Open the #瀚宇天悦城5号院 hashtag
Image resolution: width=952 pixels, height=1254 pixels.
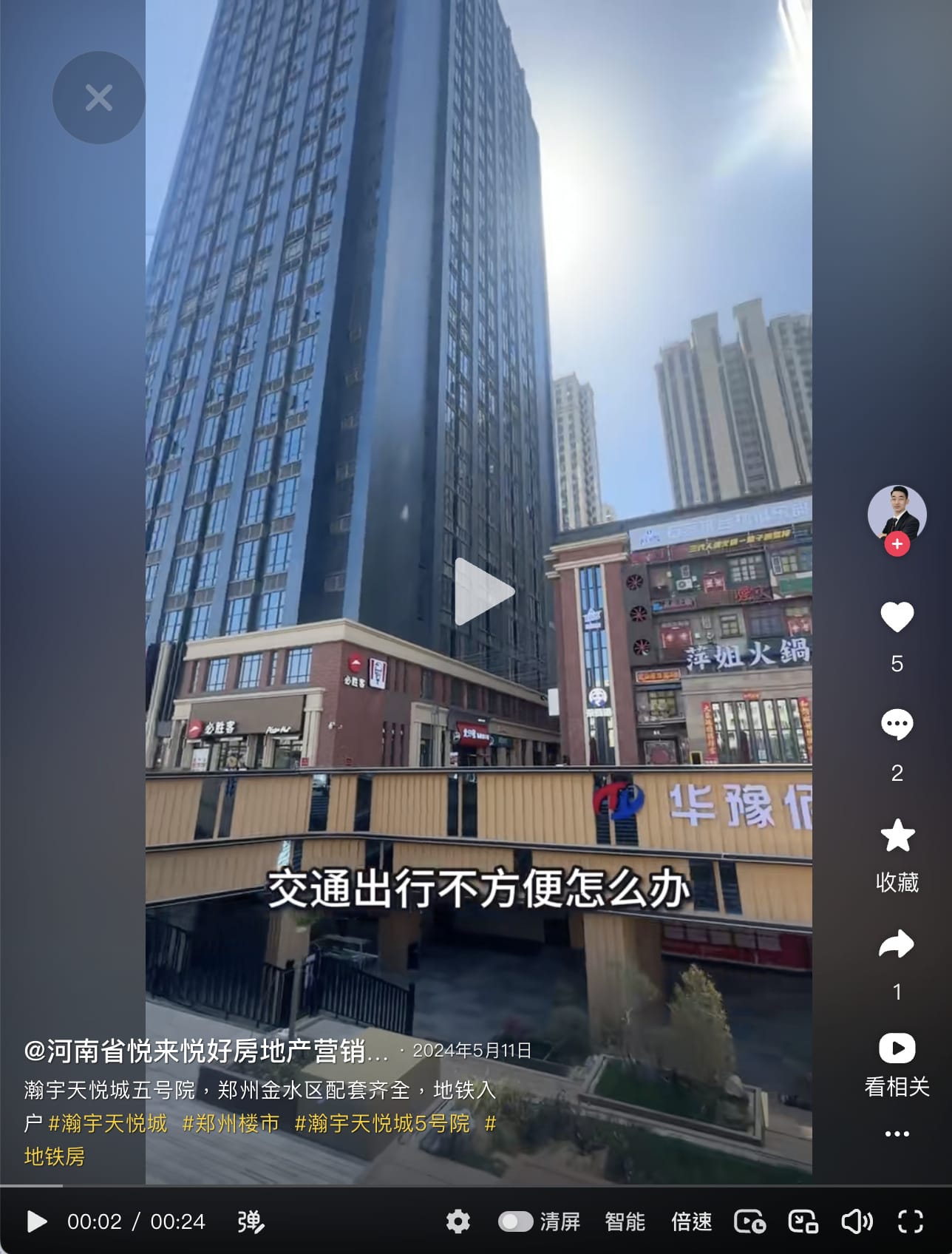(382, 1123)
